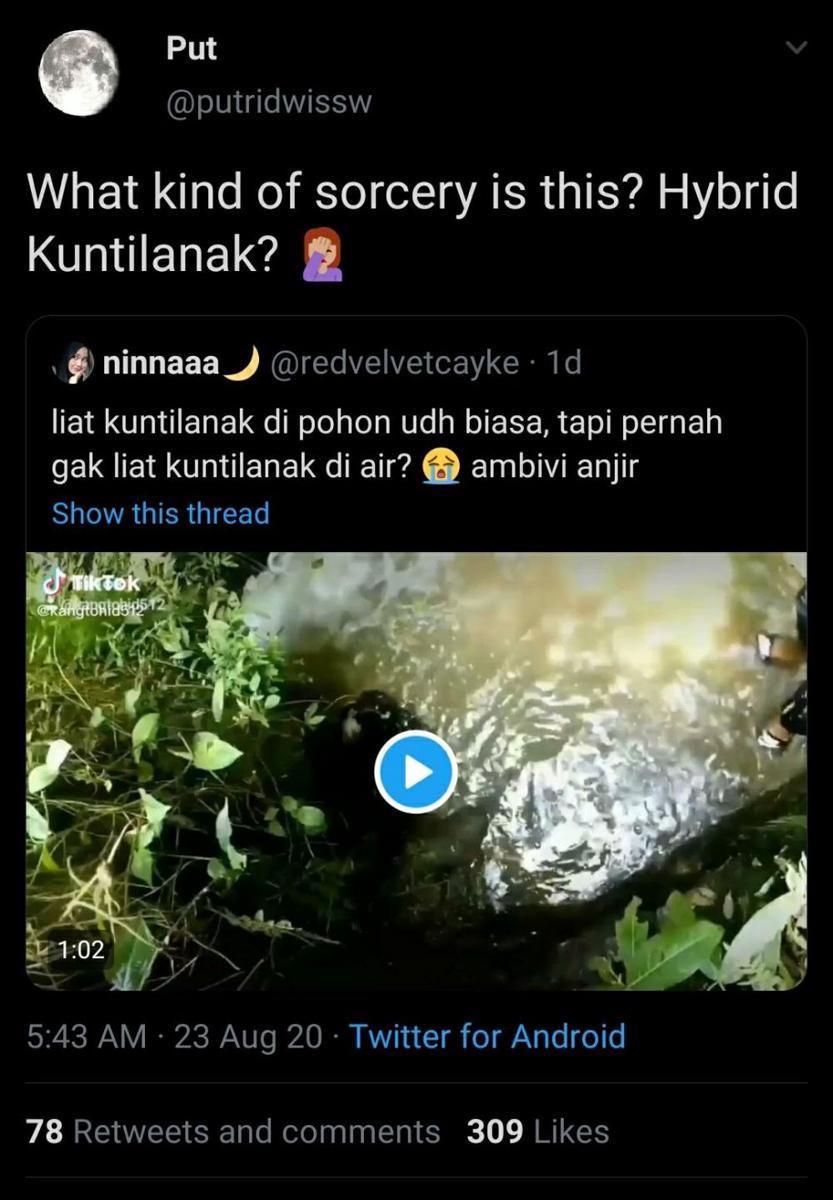Open the Twitter for Android source link
Image resolution: width=833 pixels, height=1200 pixels.
[487, 1036]
